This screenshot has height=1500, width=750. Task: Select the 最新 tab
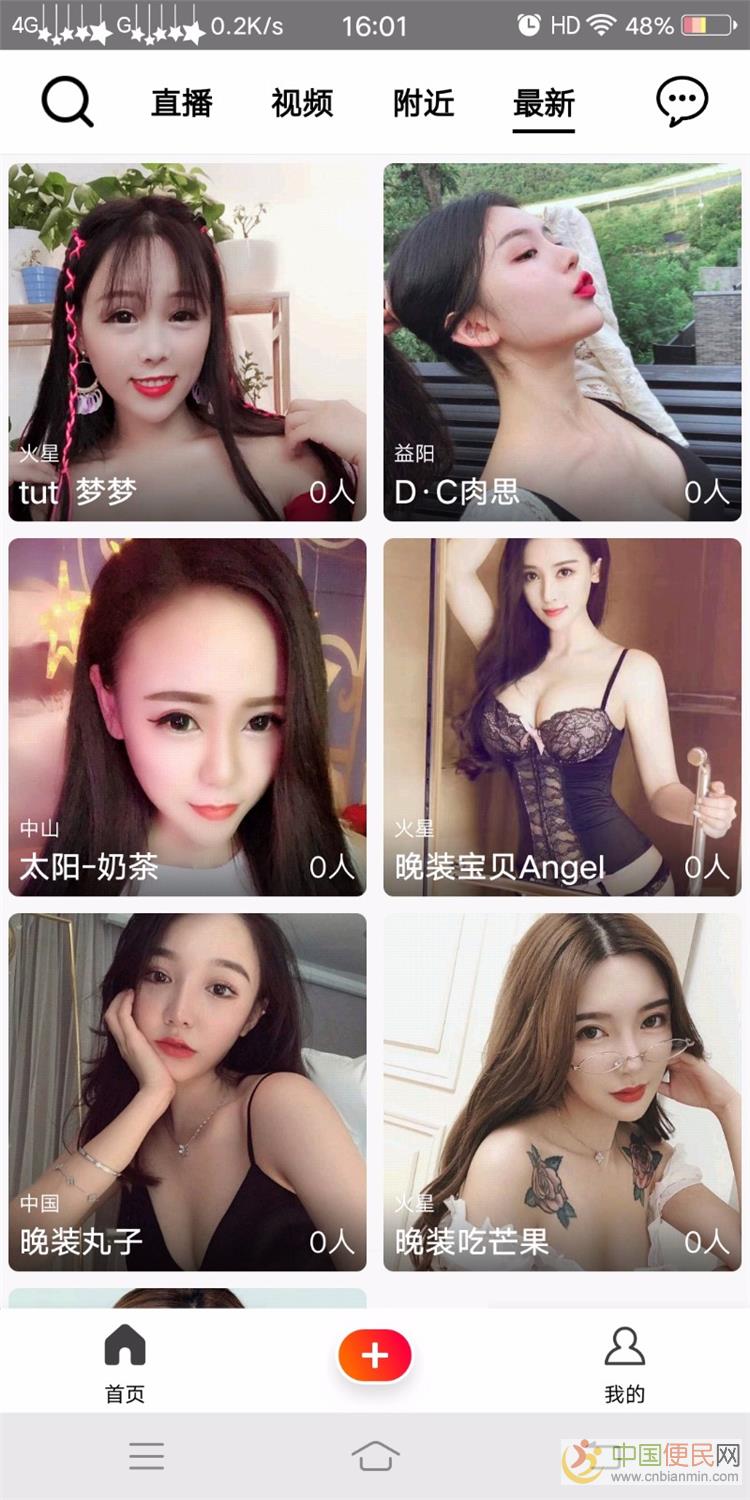click(x=544, y=103)
